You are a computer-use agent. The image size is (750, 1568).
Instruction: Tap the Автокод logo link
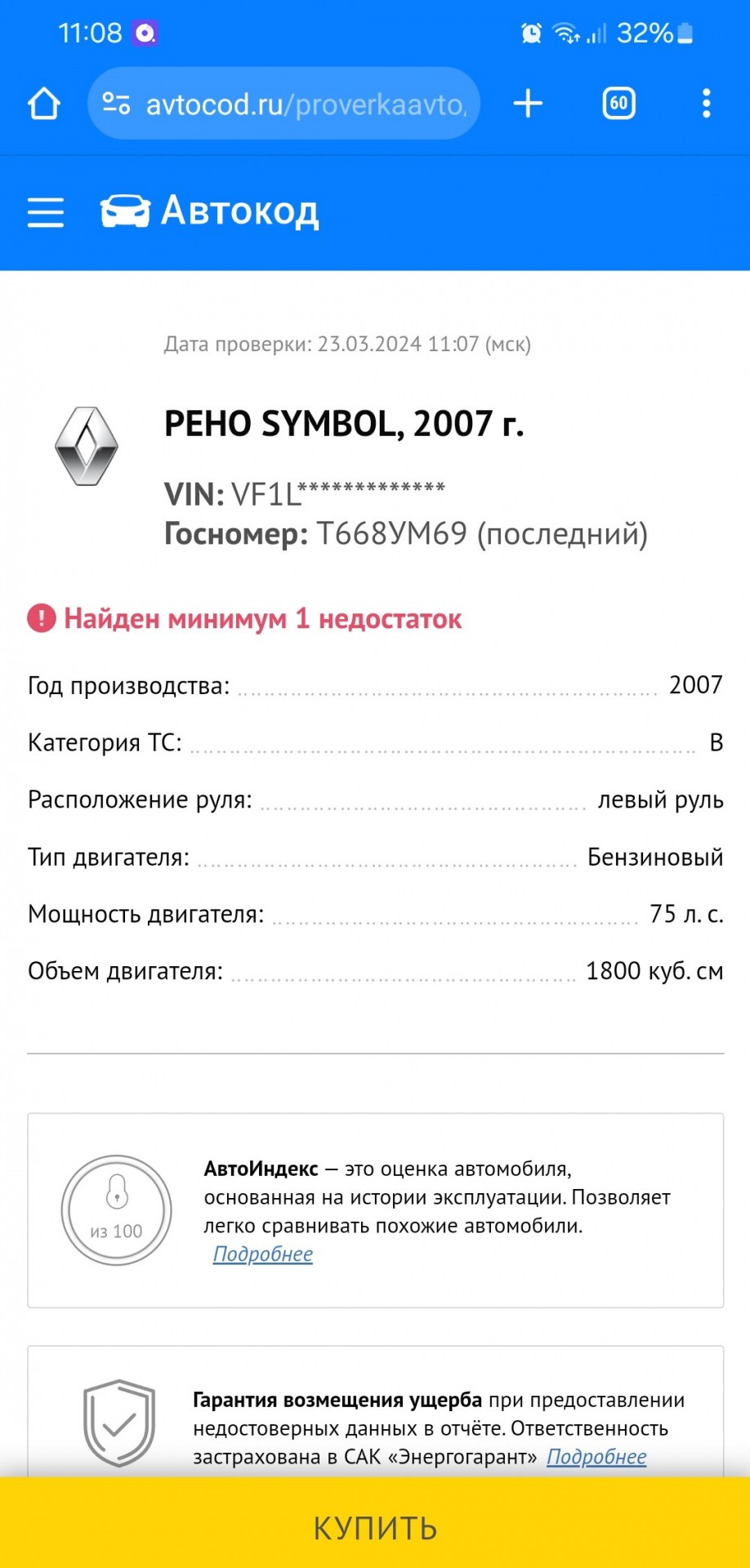tap(209, 211)
